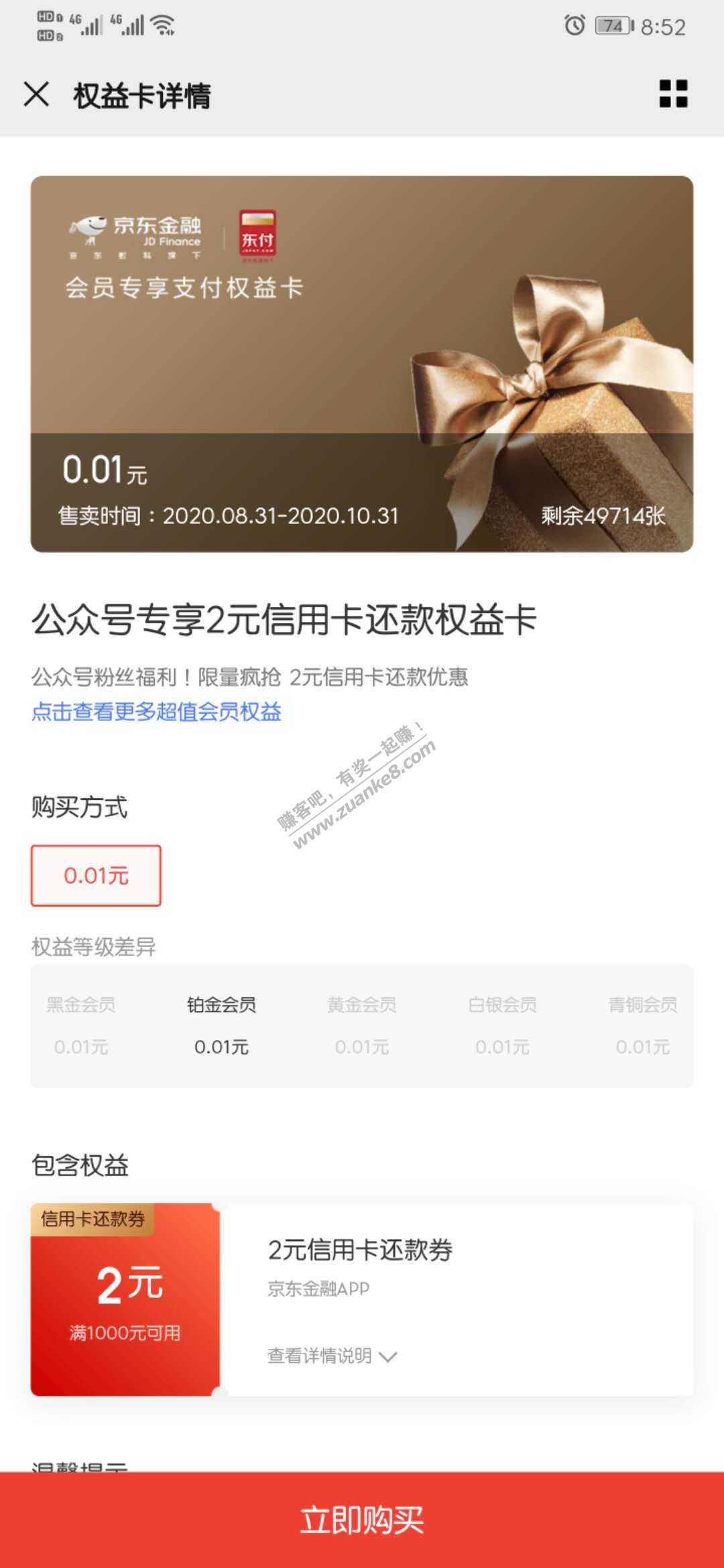Expand 查看详情说明 for the coupon
Screen dimensions: 724x1568
(332, 1356)
